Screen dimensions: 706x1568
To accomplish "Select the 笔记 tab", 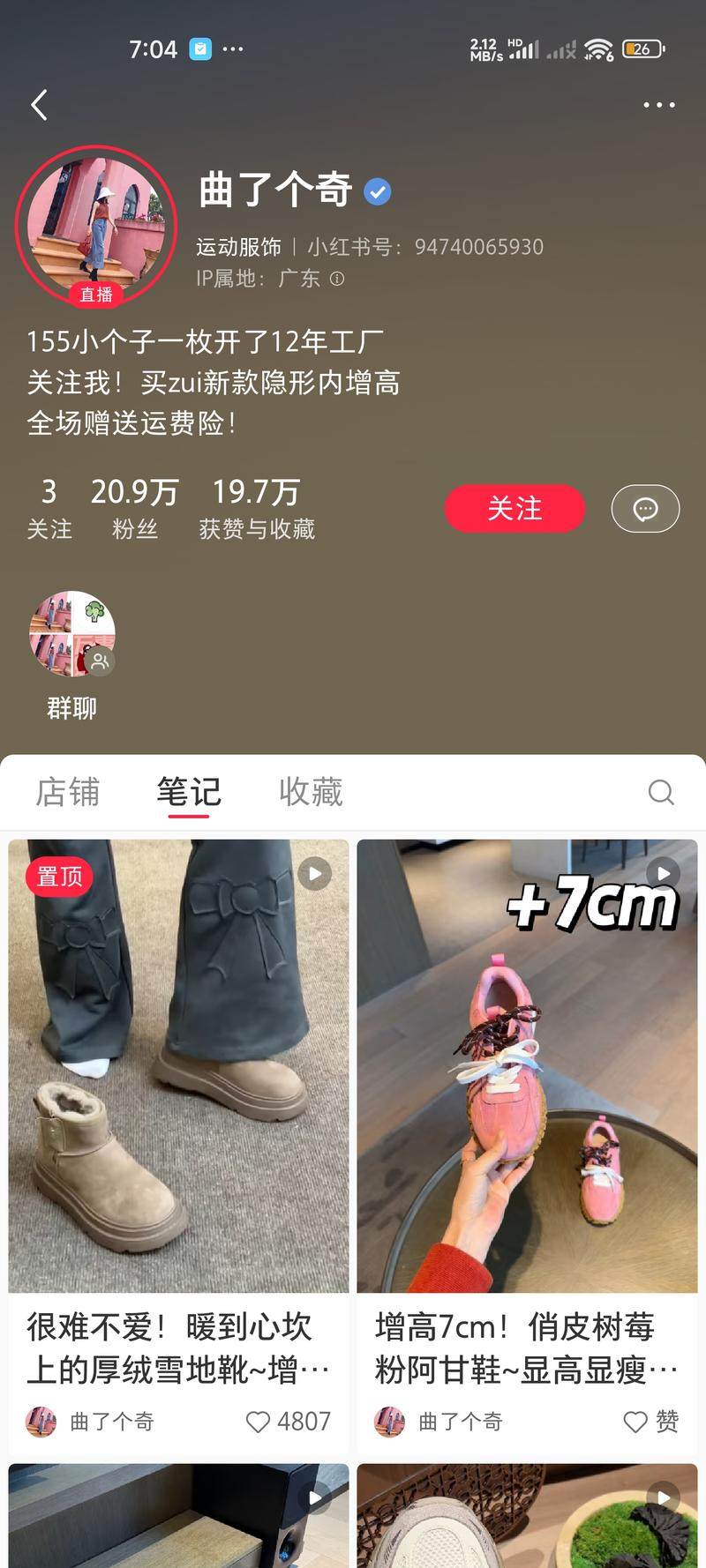I will [x=189, y=791].
